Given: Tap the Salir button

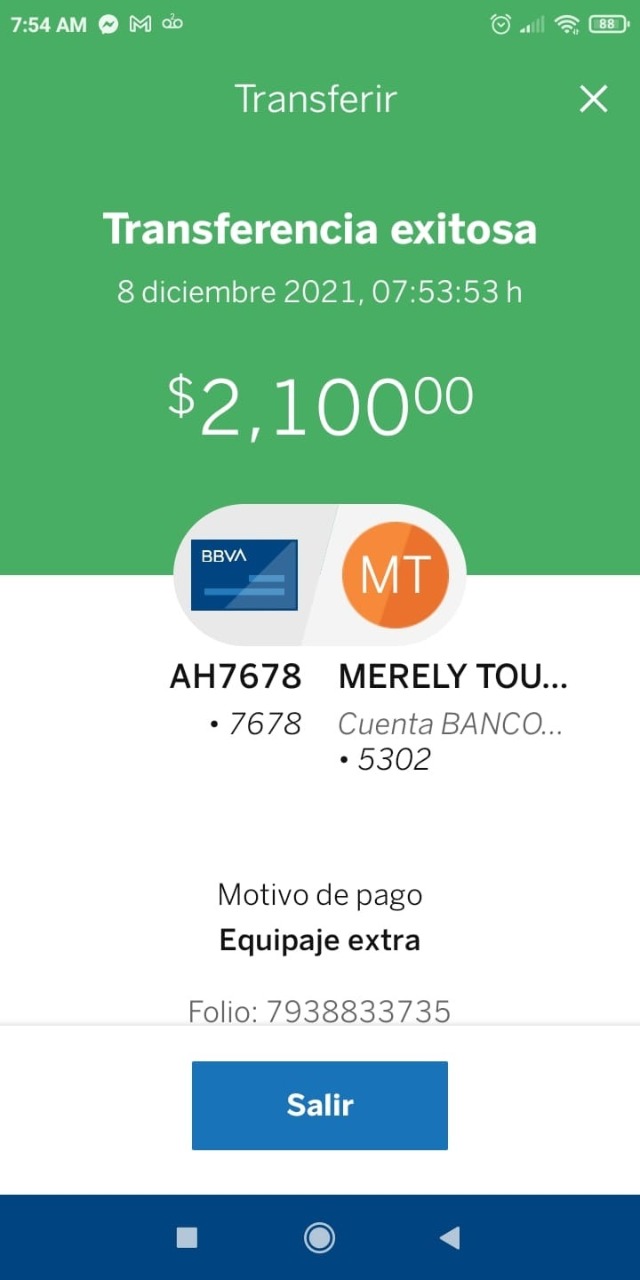Looking at the screenshot, I should pyautogui.click(x=320, y=1105).
